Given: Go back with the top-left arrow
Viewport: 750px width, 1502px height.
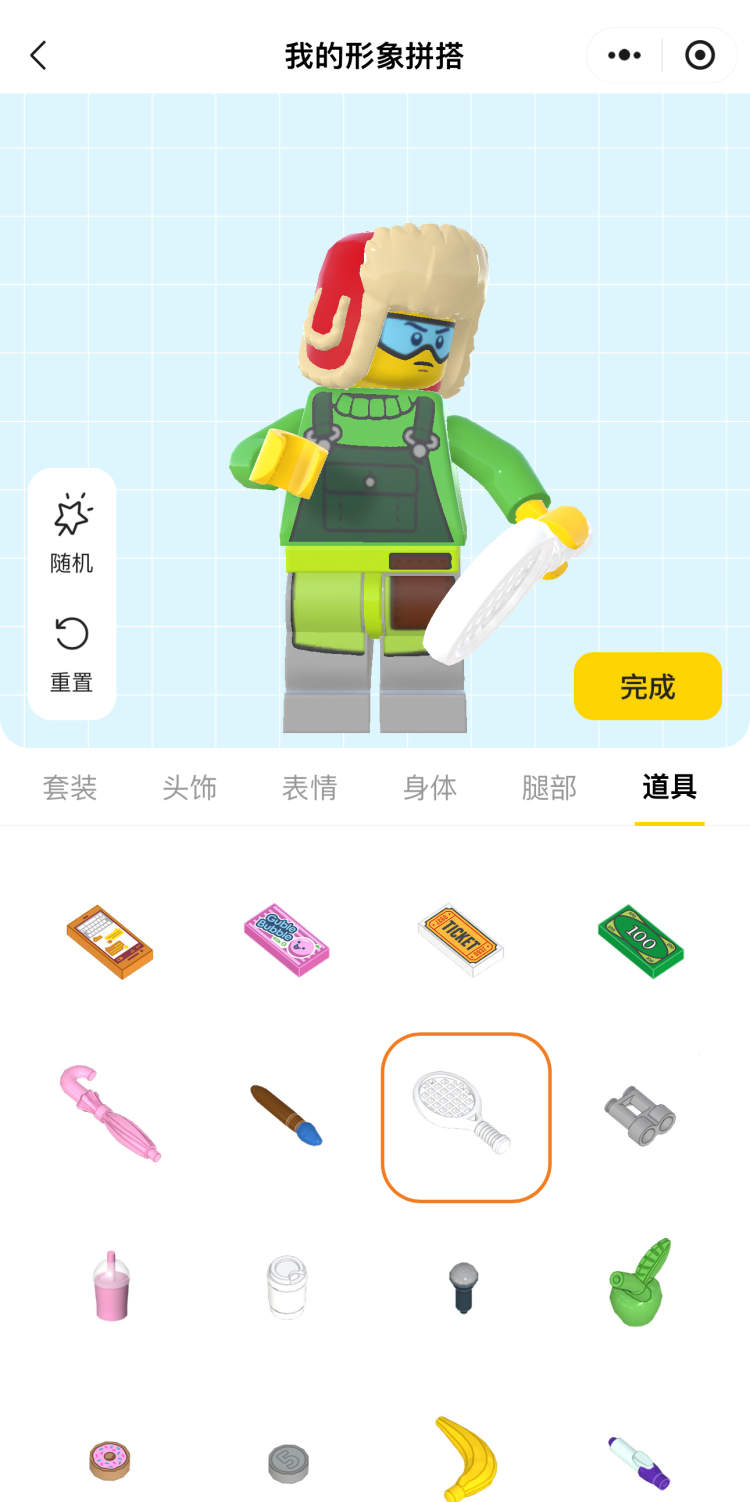Looking at the screenshot, I should pos(39,55).
